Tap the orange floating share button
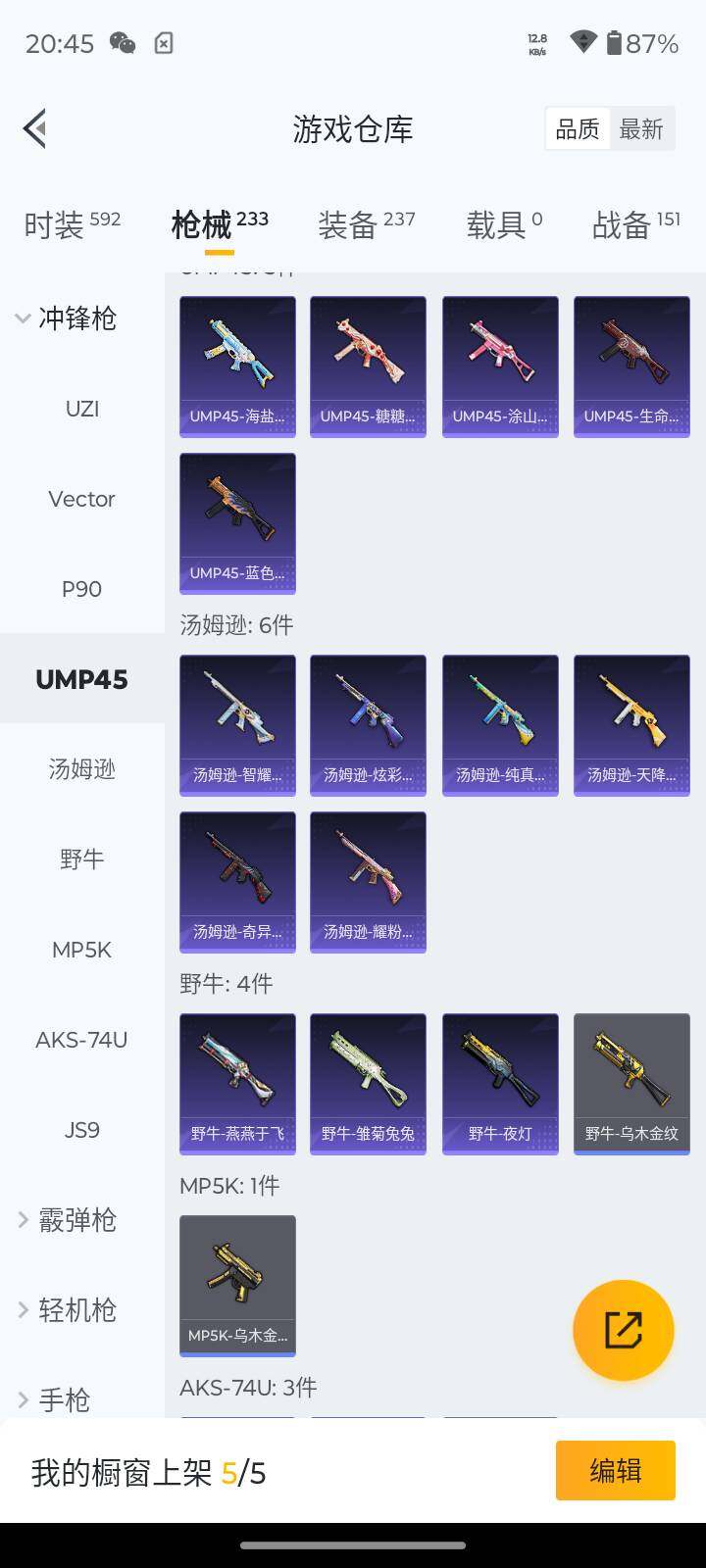706x1568 pixels. tap(624, 1330)
